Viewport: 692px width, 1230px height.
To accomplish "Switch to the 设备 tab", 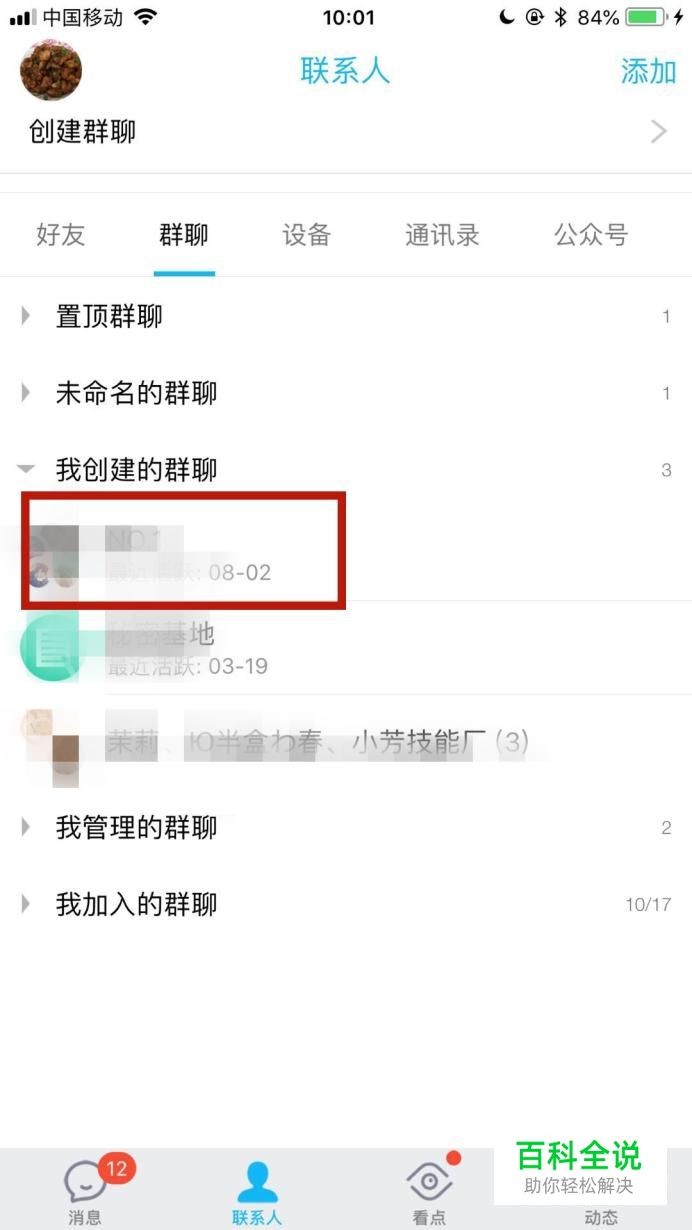I will click(306, 235).
